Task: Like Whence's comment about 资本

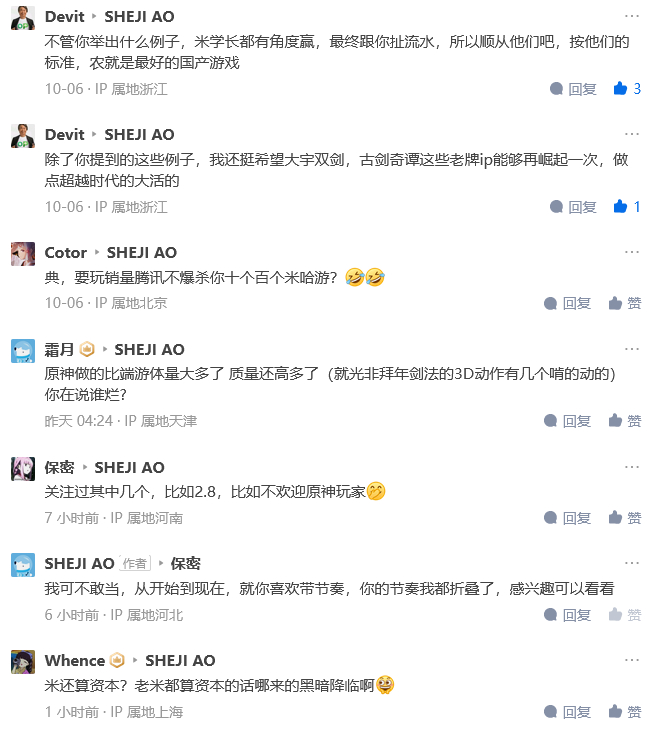Action: [625, 712]
